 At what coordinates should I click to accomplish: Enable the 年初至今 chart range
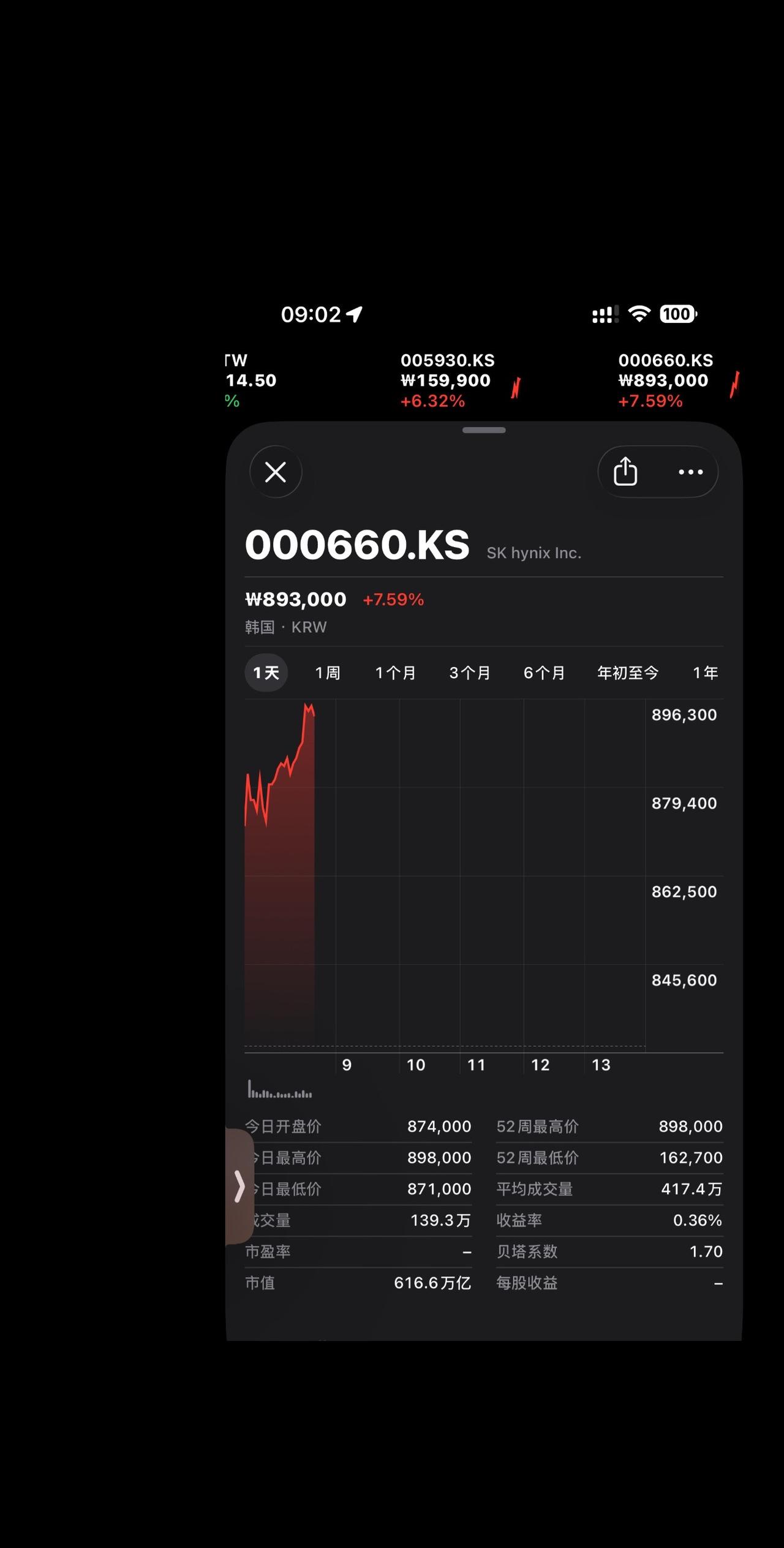point(627,672)
